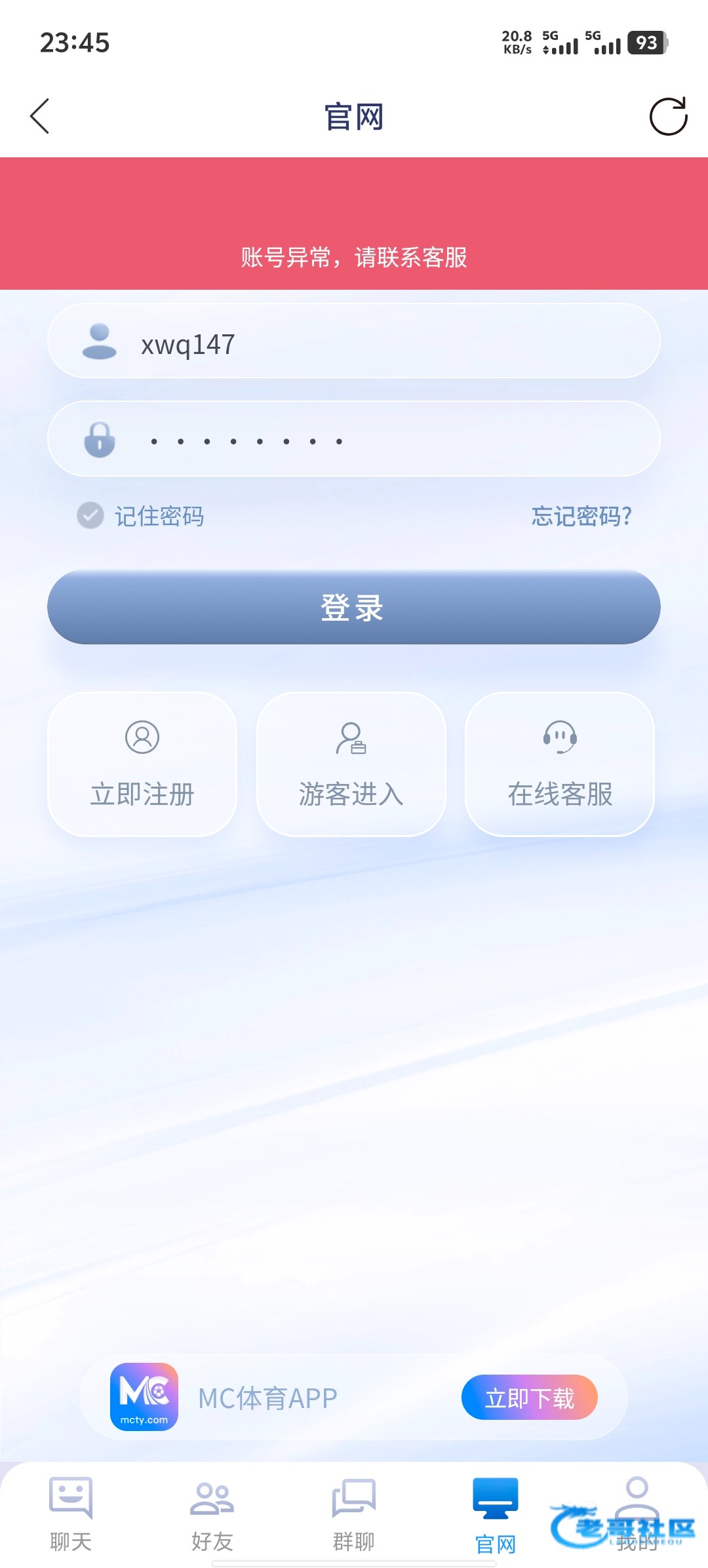Select the 官网 tab
Viewport: 708px width, 1568px height.
[x=496, y=1514]
